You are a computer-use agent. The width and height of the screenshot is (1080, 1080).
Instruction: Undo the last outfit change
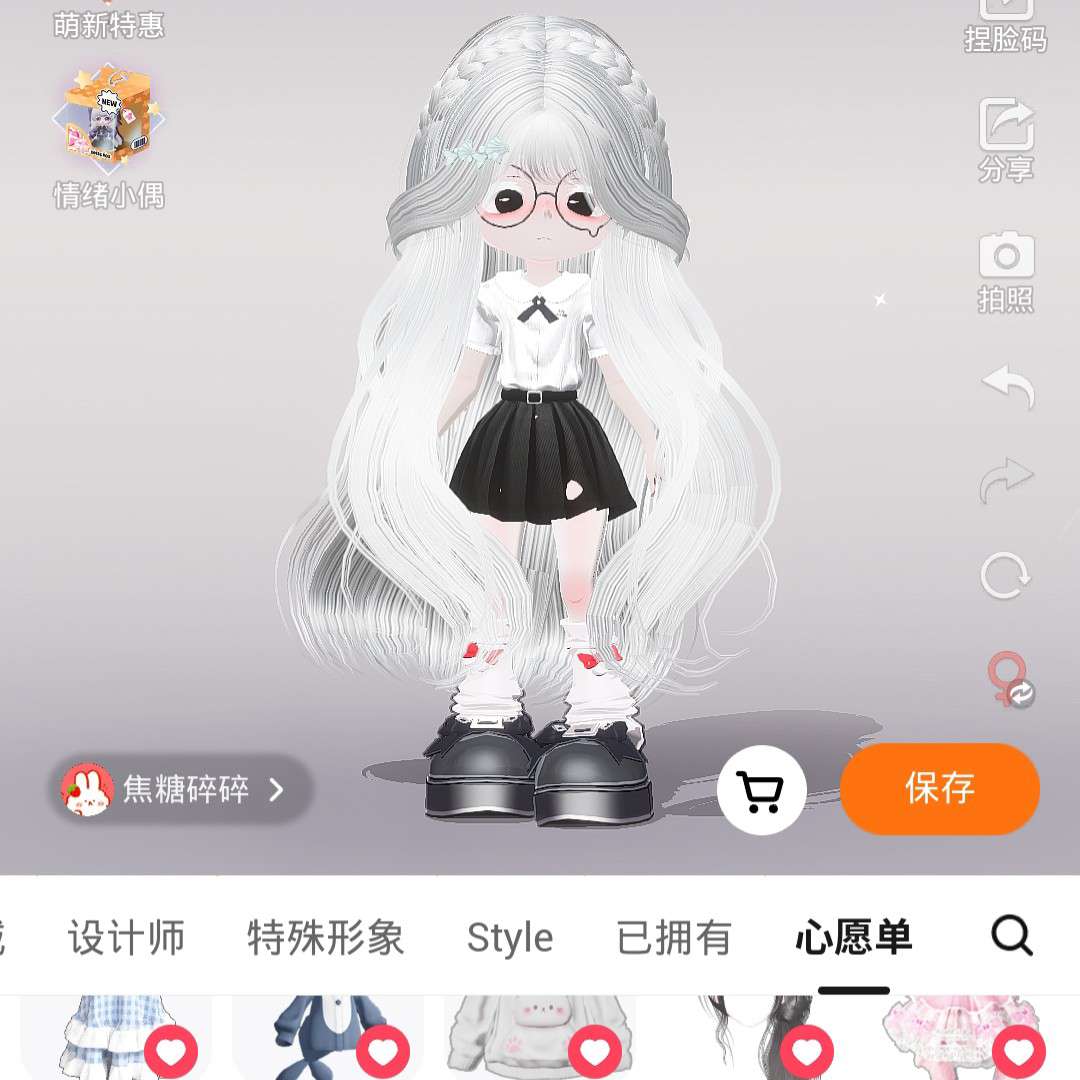click(x=1006, y=385)
